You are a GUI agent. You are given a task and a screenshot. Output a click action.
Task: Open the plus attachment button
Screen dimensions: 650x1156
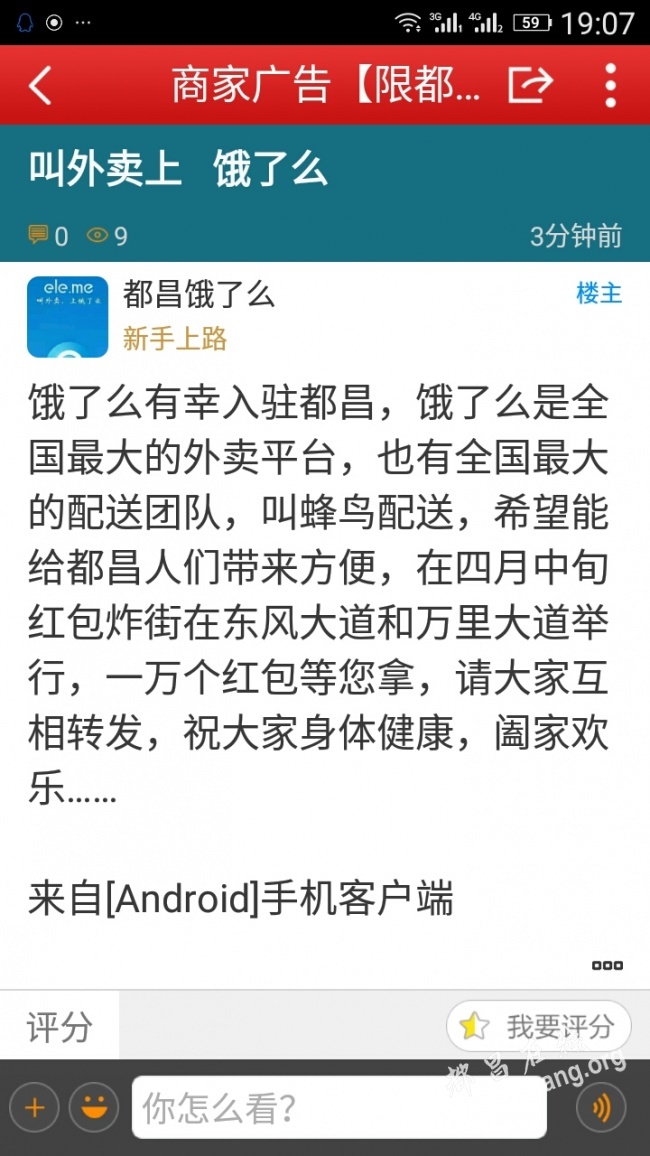35,1107
